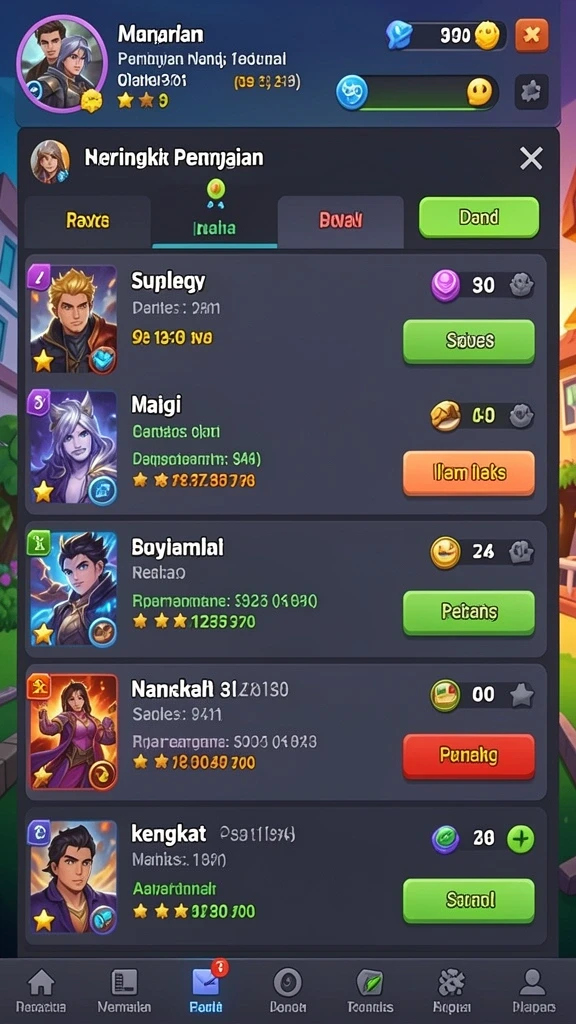Open the settings gear icon

click(x=532, y=92)
